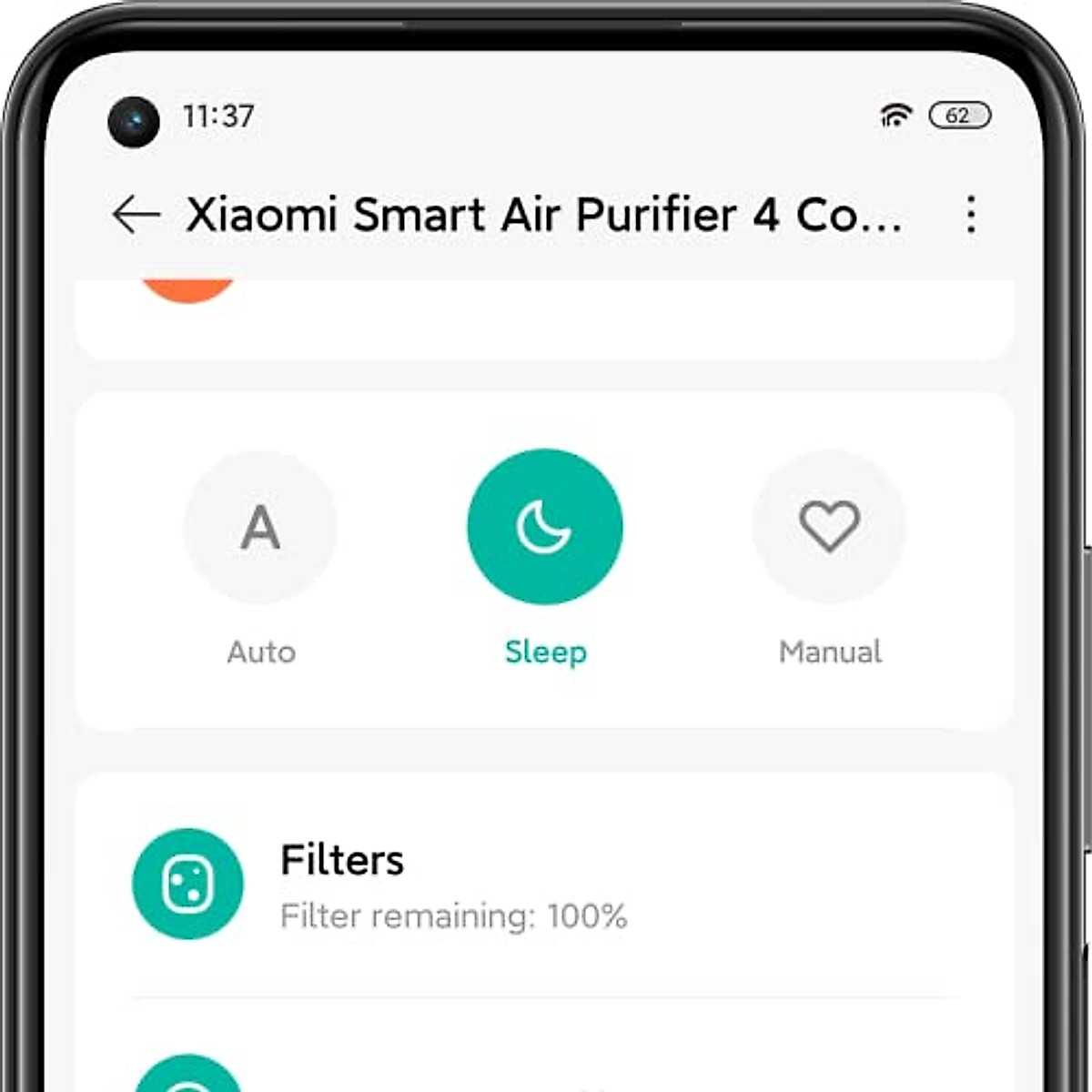Image resolution: width=1092 pixels, height=1092 pixels.
Task: Select the Sleep mode button
Action: point(545,526)
